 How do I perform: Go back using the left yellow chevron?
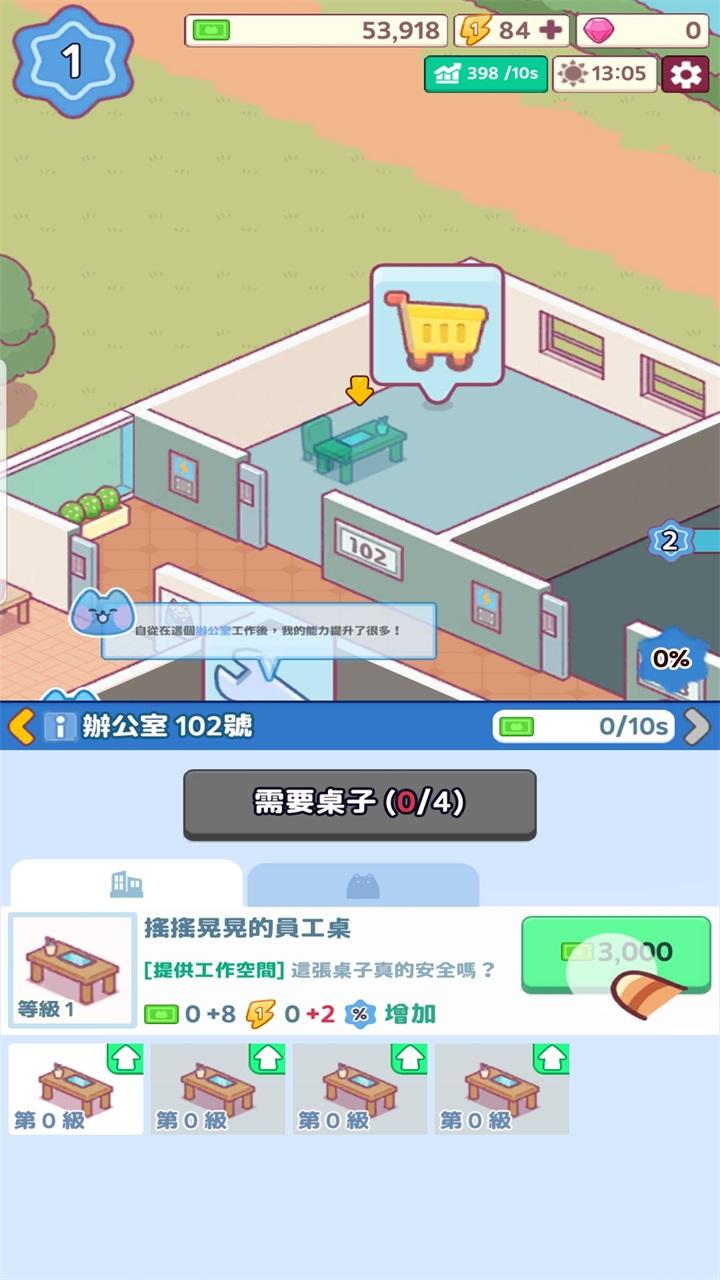click(x=22, y=727)
